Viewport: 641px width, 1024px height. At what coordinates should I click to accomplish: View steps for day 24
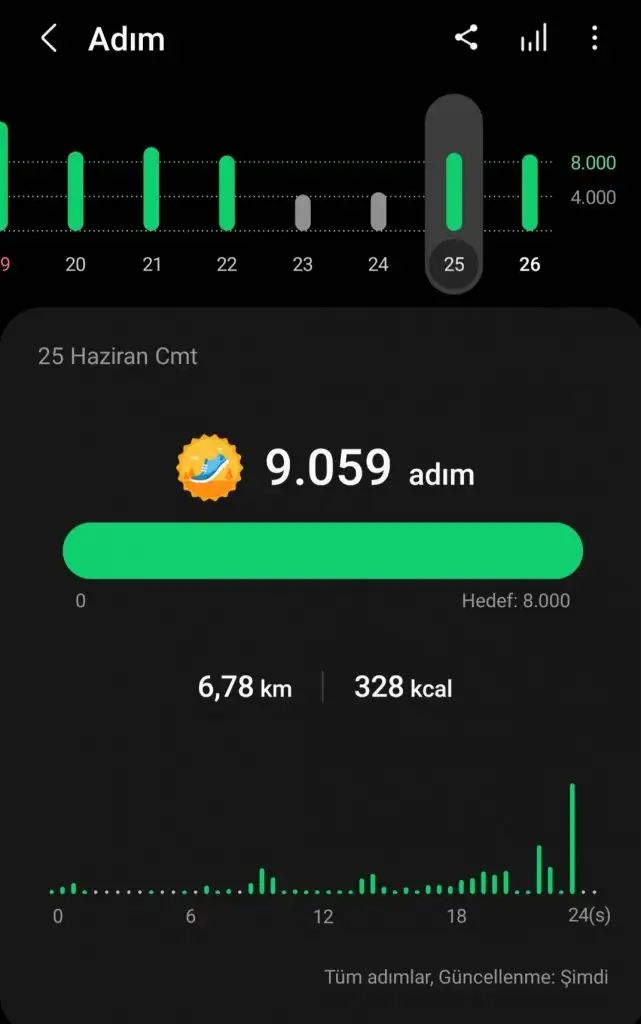tap(378, 211)
